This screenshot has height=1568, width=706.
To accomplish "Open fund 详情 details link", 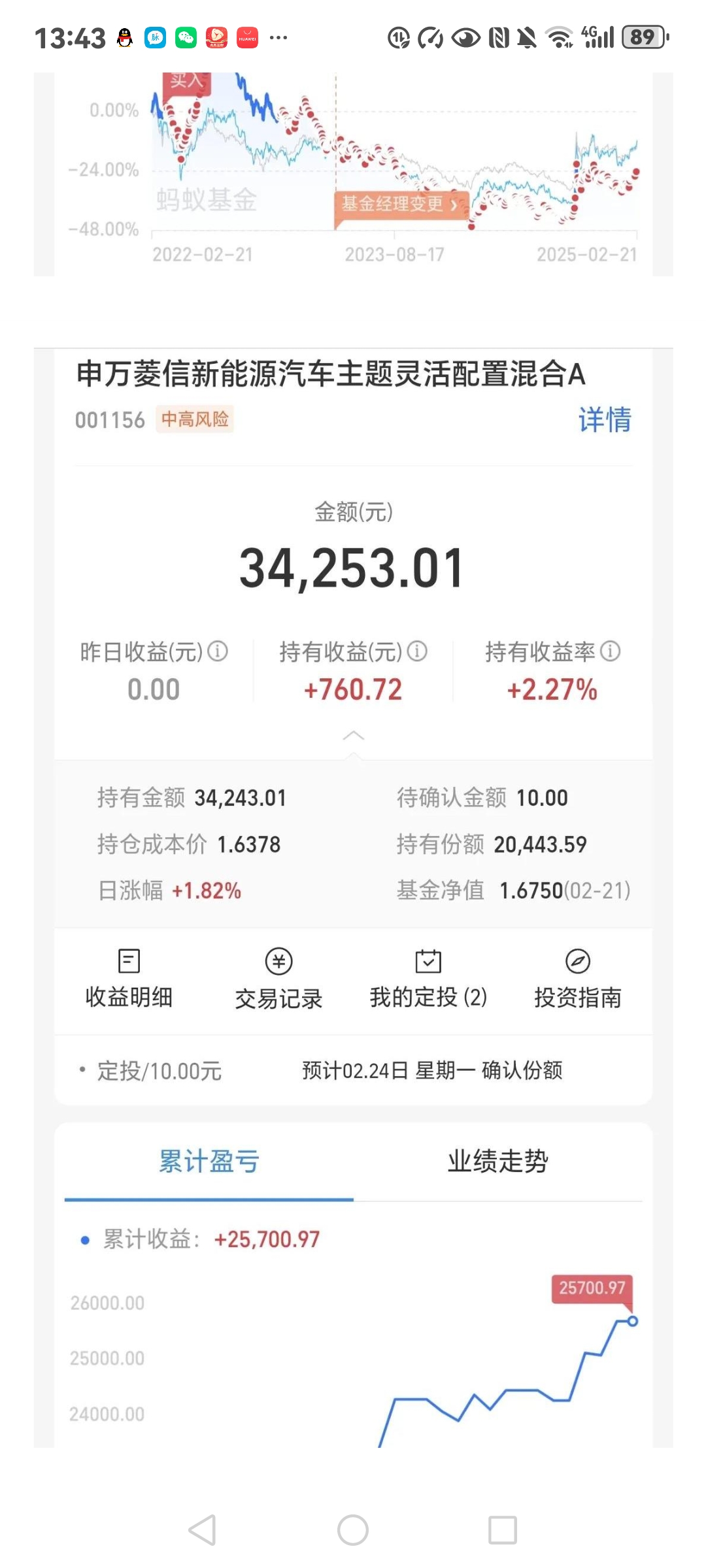I will (605, 419).
